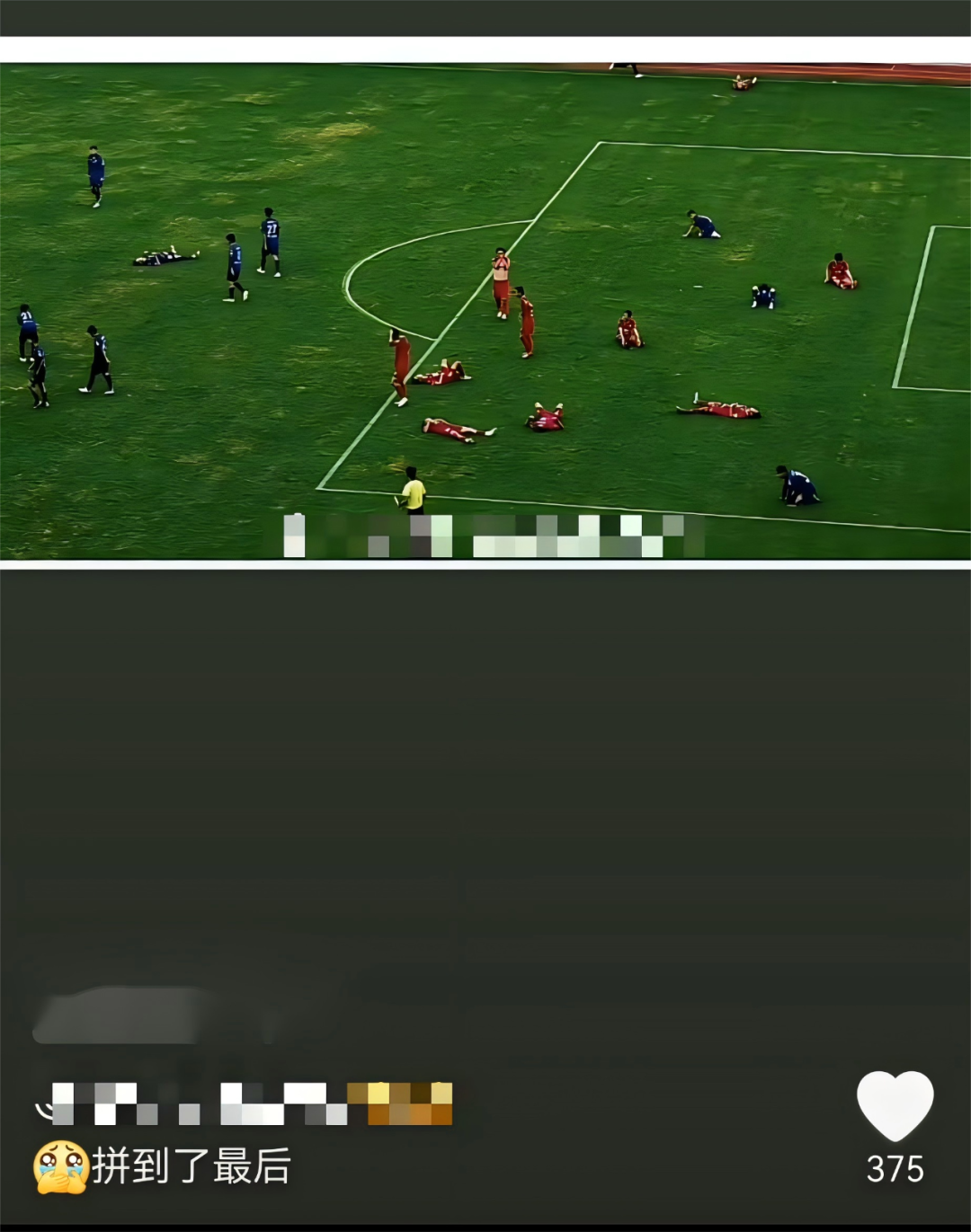Like the video with the heart icon
The height and width of the screenshot is (1232, 971).
click(x=895, y=1106)
